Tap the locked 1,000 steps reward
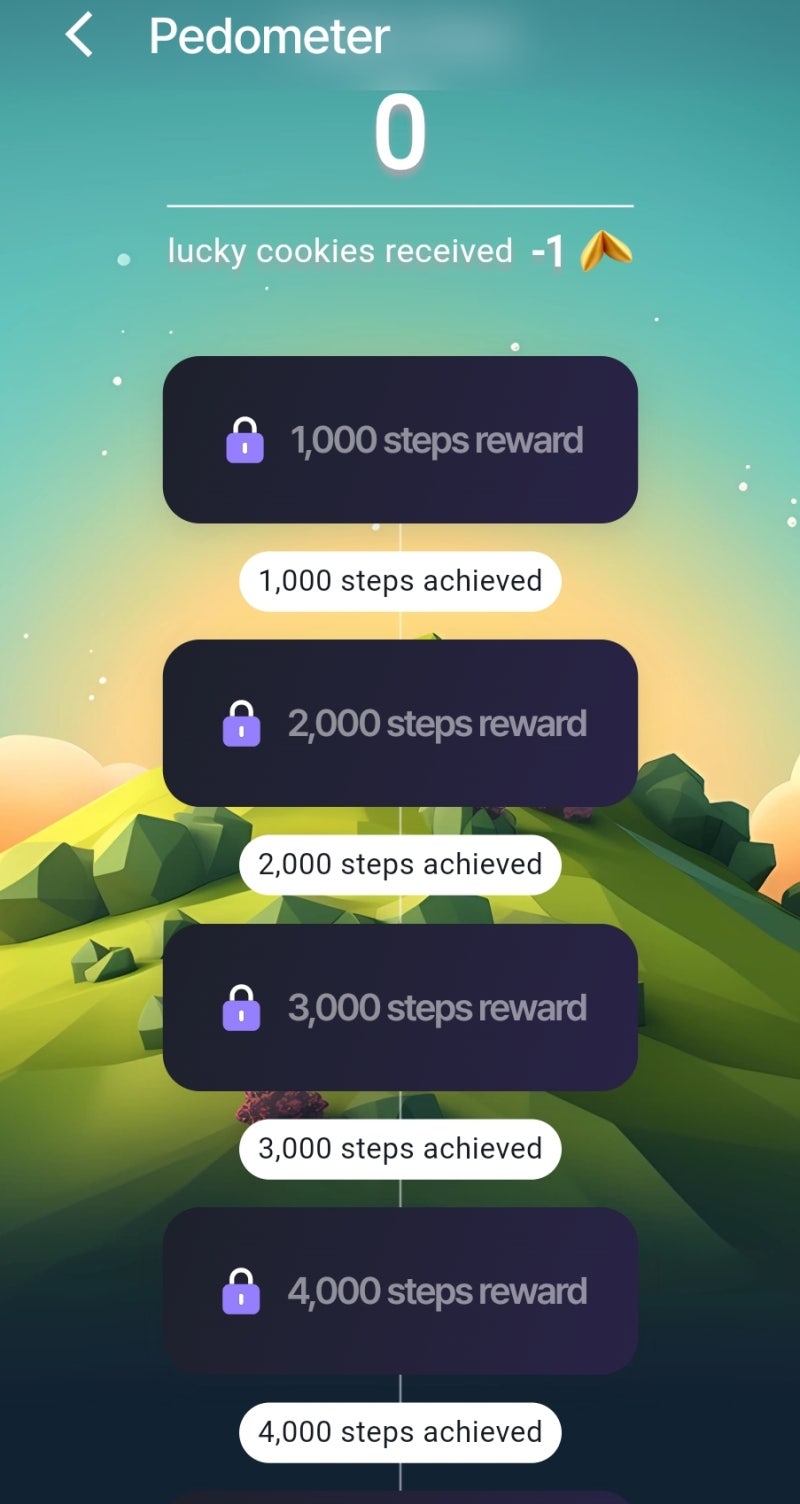Screen dimensions: 800x1504 [x=400, y=440]
